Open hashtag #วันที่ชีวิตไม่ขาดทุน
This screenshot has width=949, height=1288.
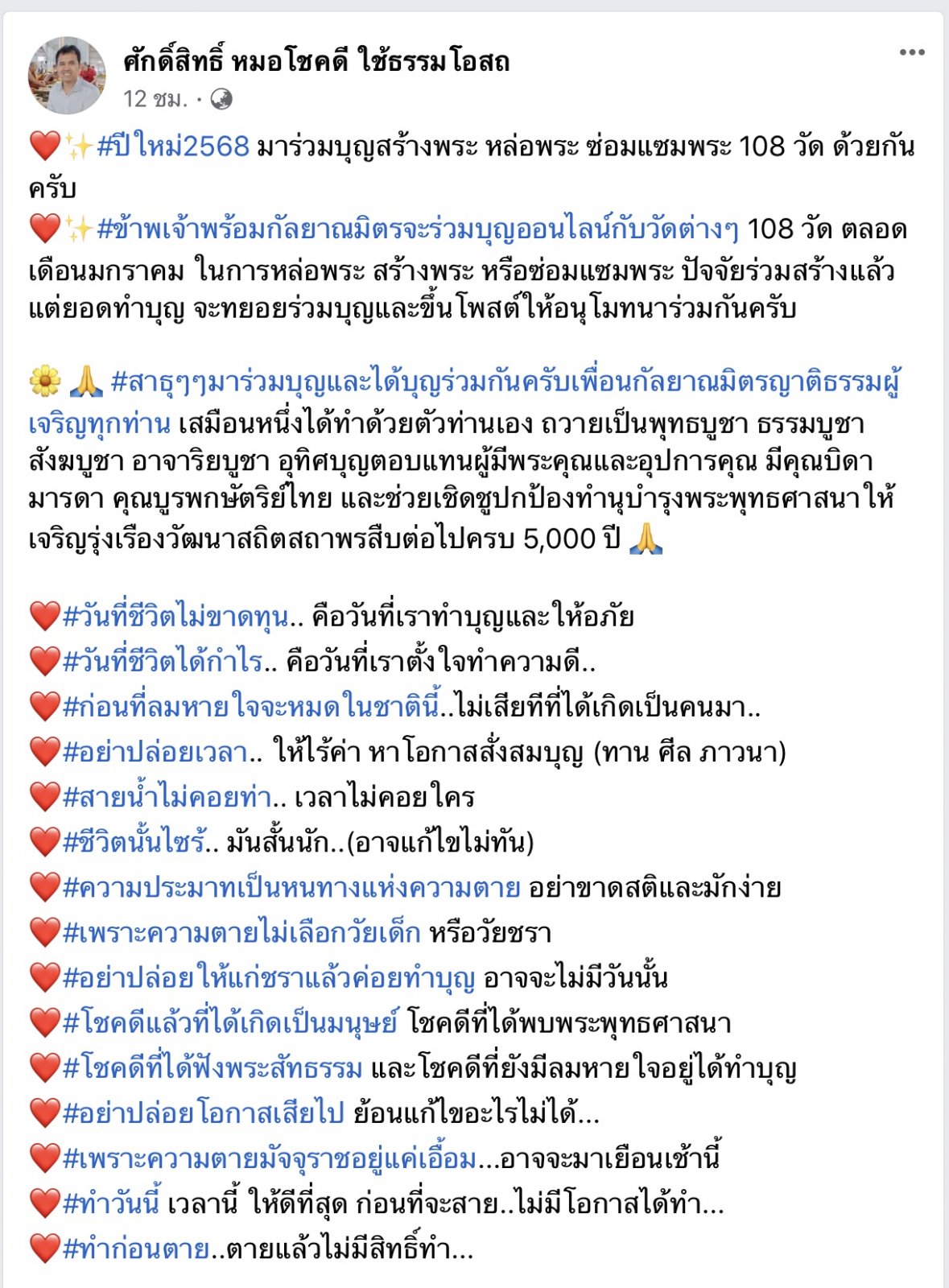point(175,617)
